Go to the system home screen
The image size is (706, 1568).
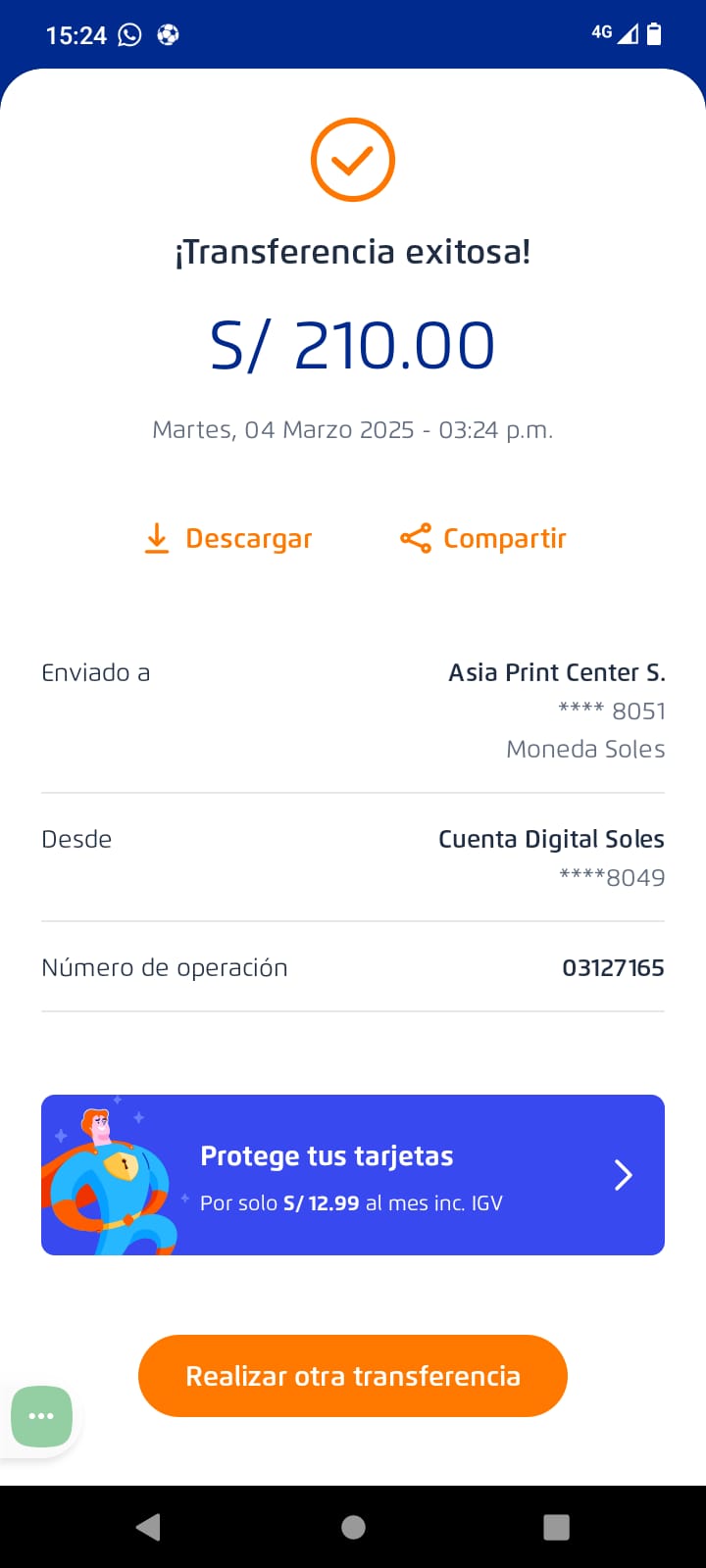pyautogui.click(x=353, y=1527)
